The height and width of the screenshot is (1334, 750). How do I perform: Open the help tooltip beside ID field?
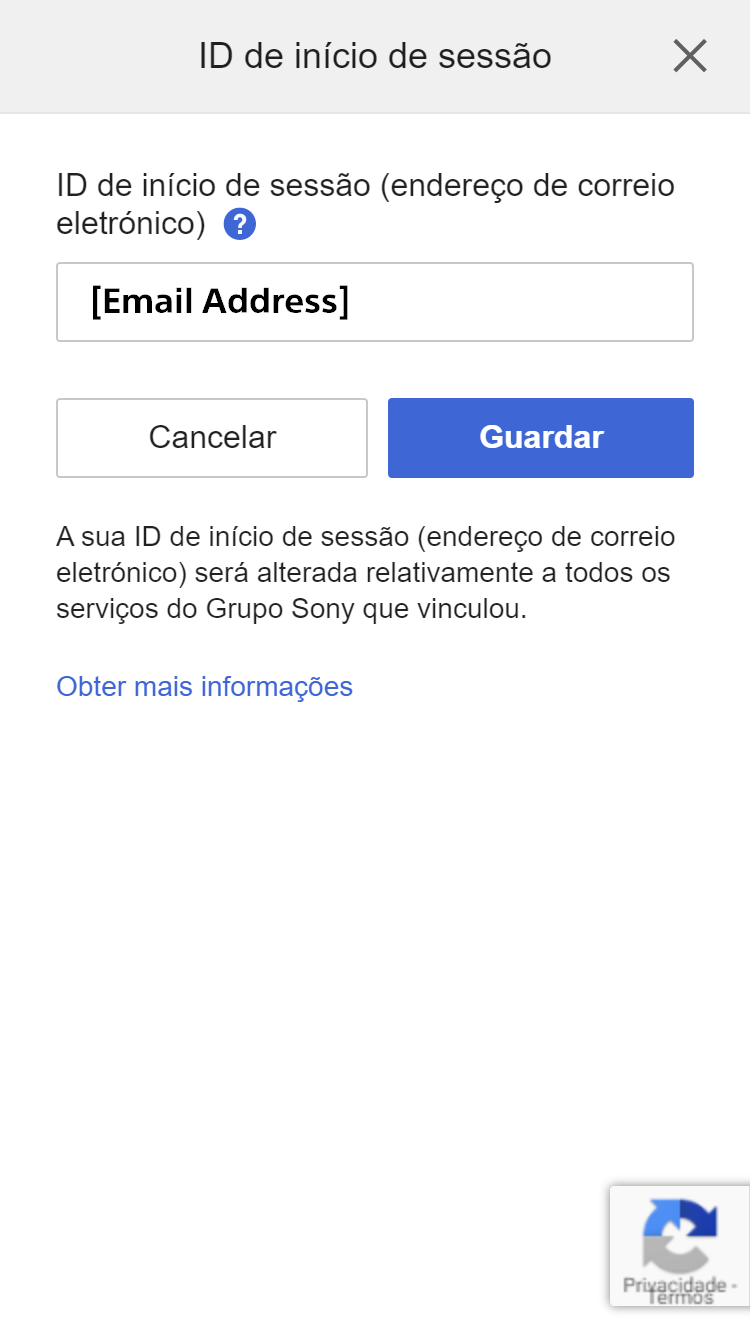coord(240,222)
